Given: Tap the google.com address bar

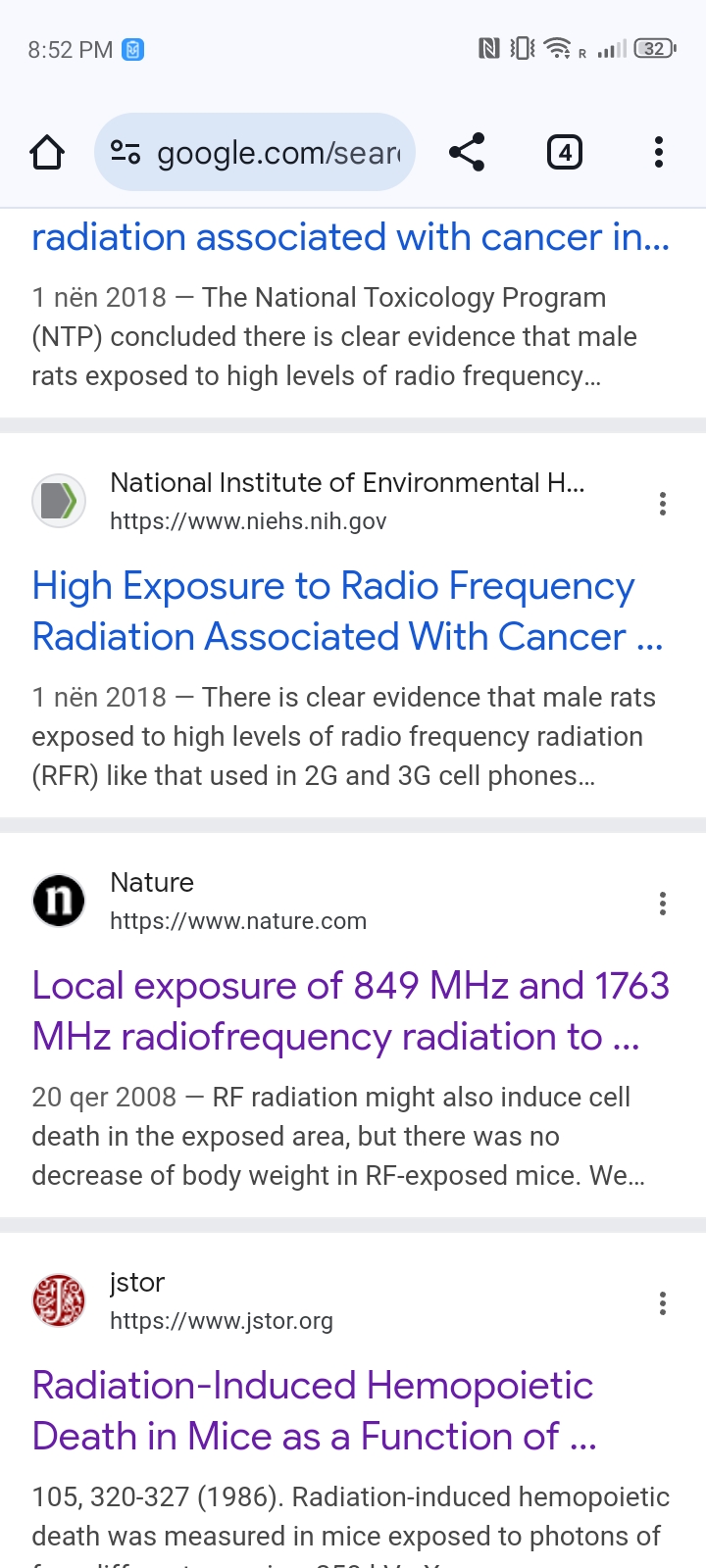Looking at the screenshot, I should click(255, 153).
